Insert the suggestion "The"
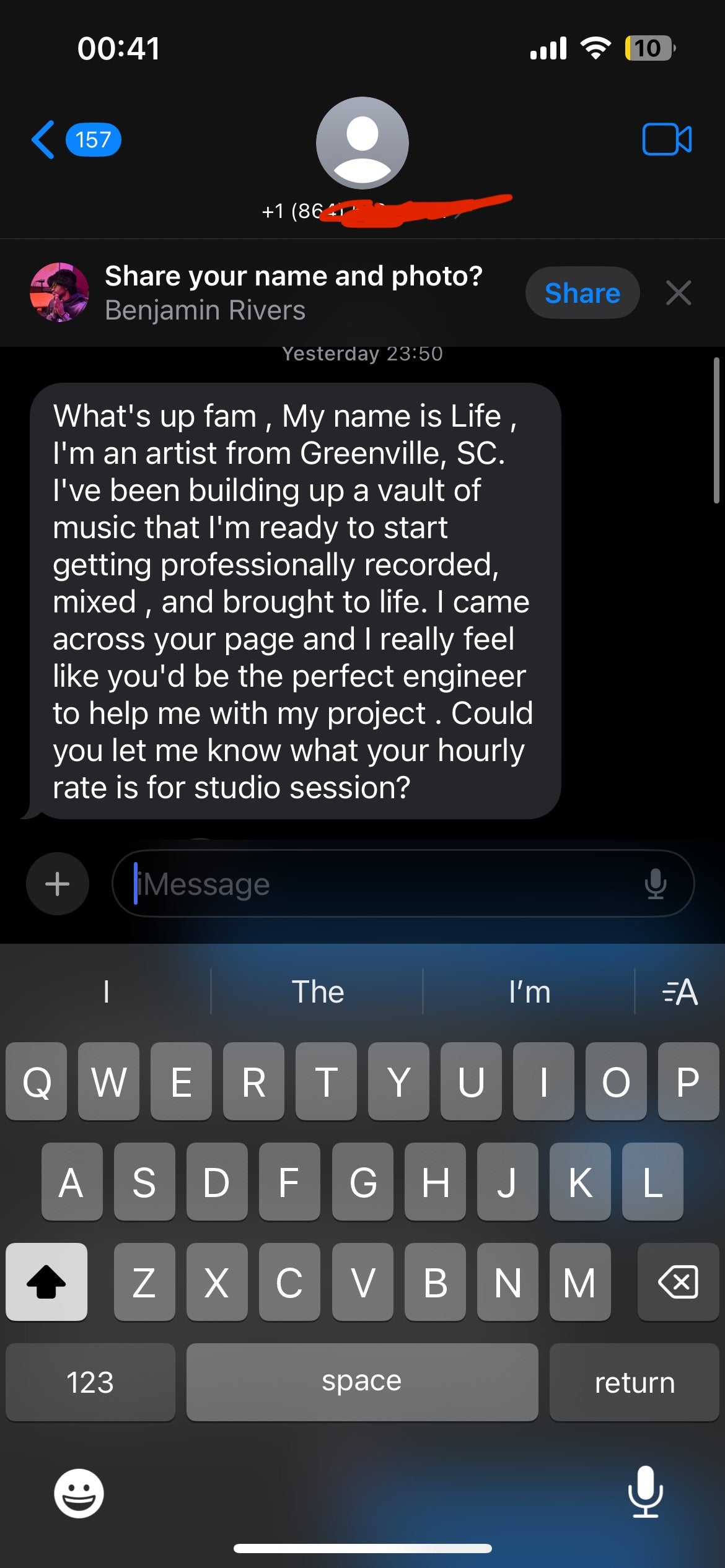 pyautogui.click(x=317, y=992)
